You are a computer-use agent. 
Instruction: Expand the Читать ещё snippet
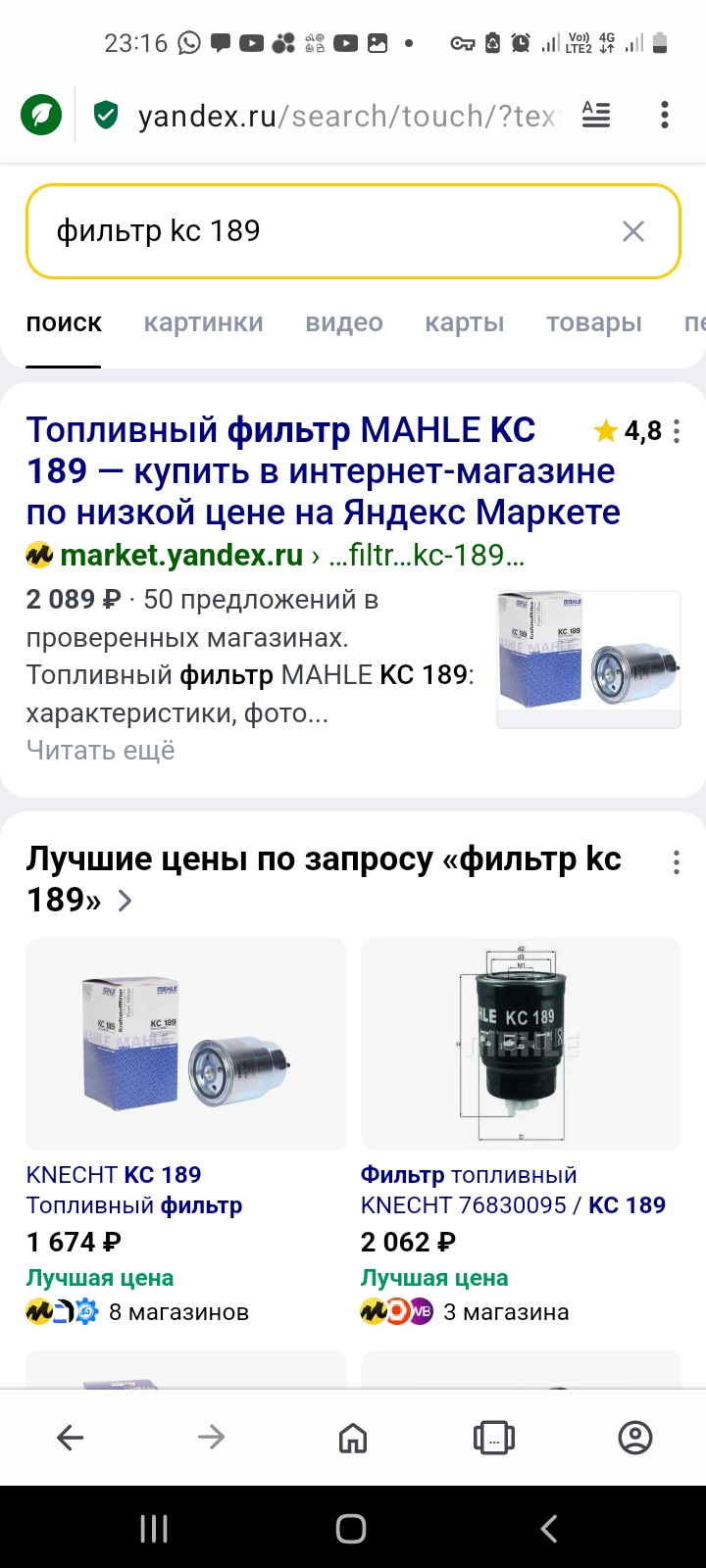coord(100,751)
